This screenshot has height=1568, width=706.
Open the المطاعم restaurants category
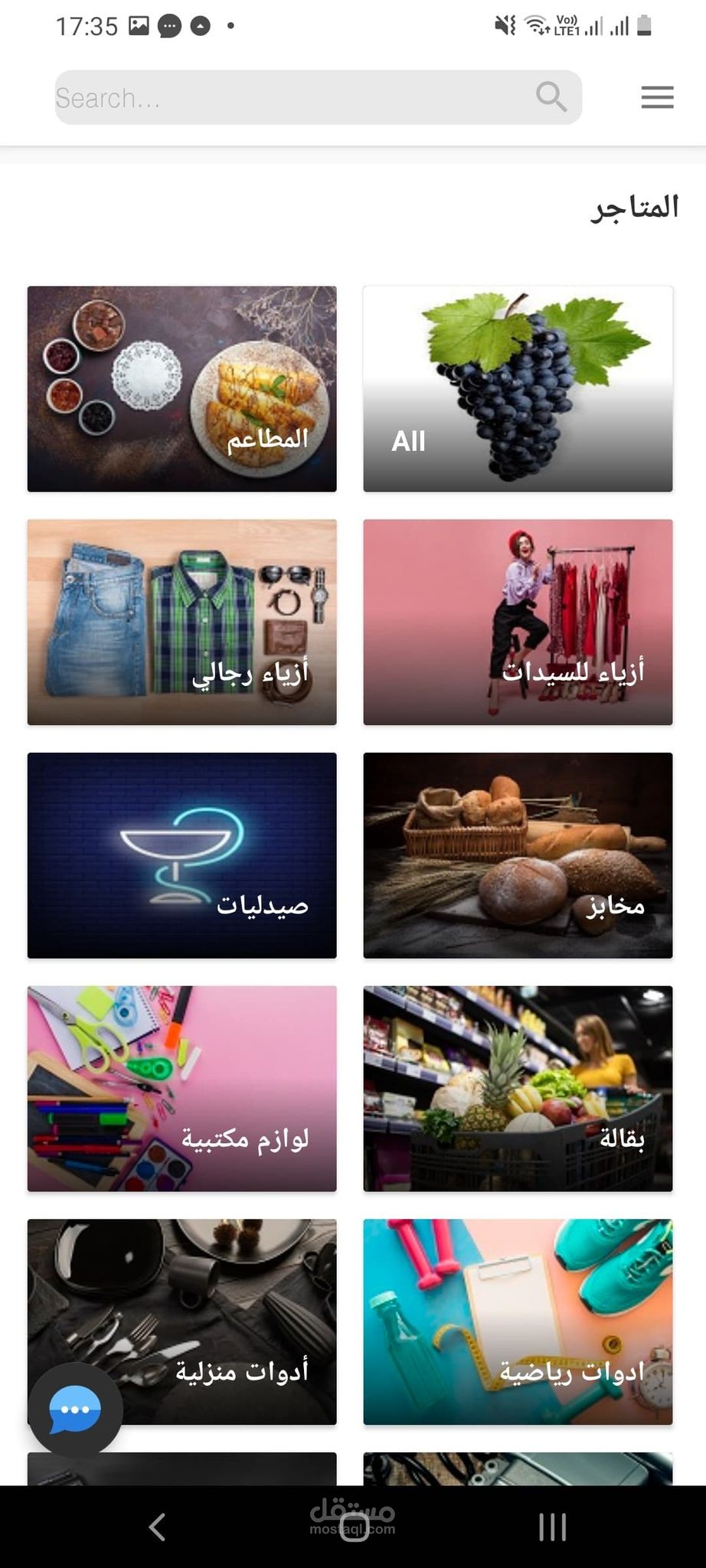[182, 389]
